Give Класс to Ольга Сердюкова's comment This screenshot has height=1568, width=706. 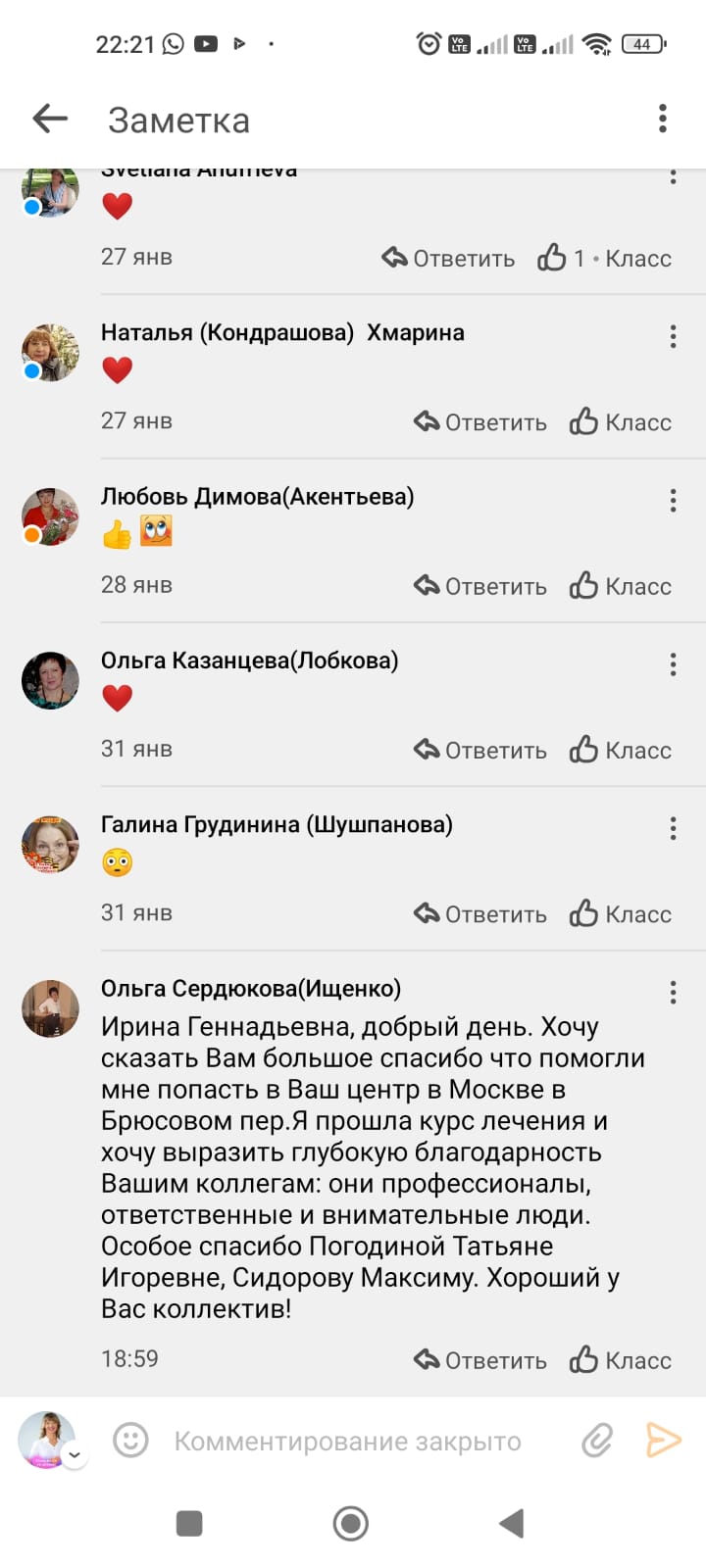point(621,1360)
